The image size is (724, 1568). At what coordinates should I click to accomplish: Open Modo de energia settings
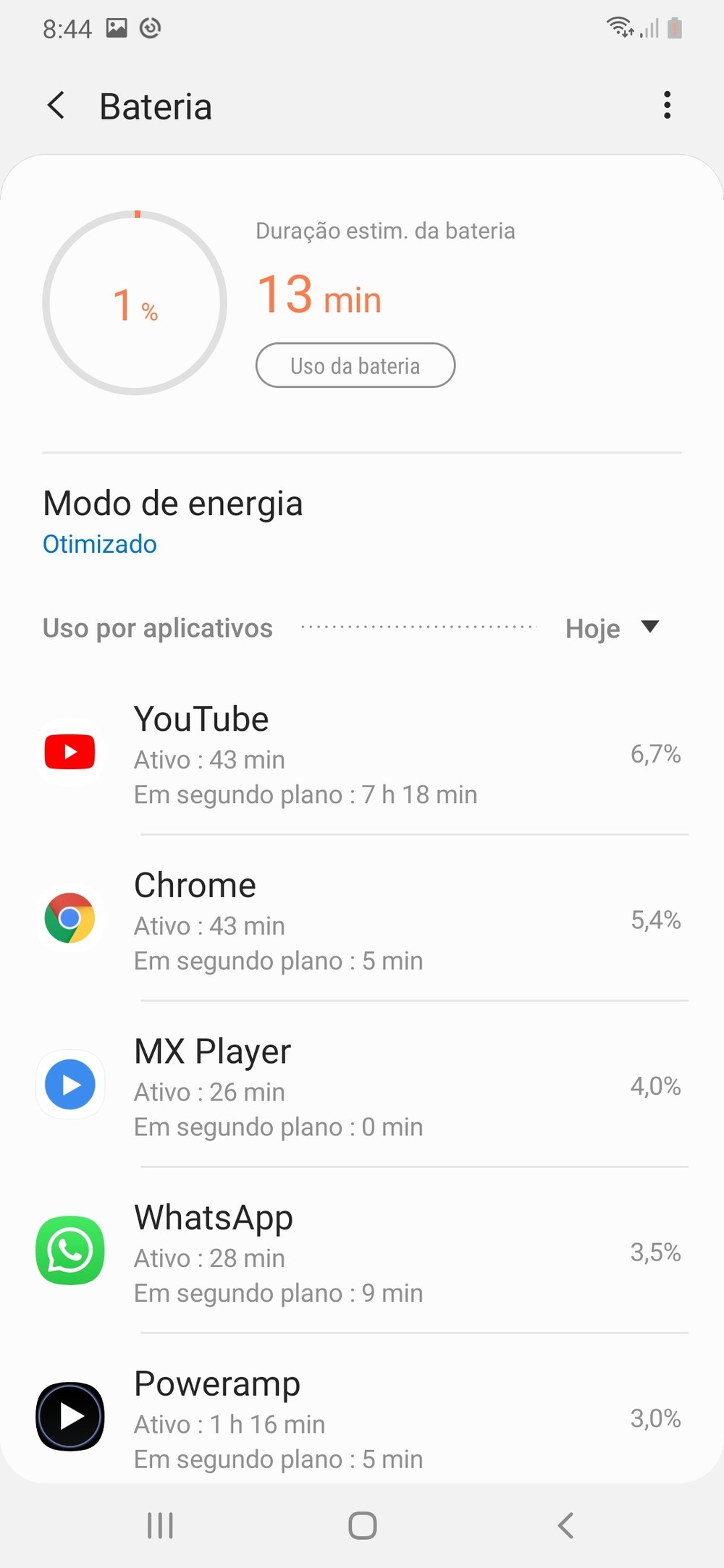(172, 521)
